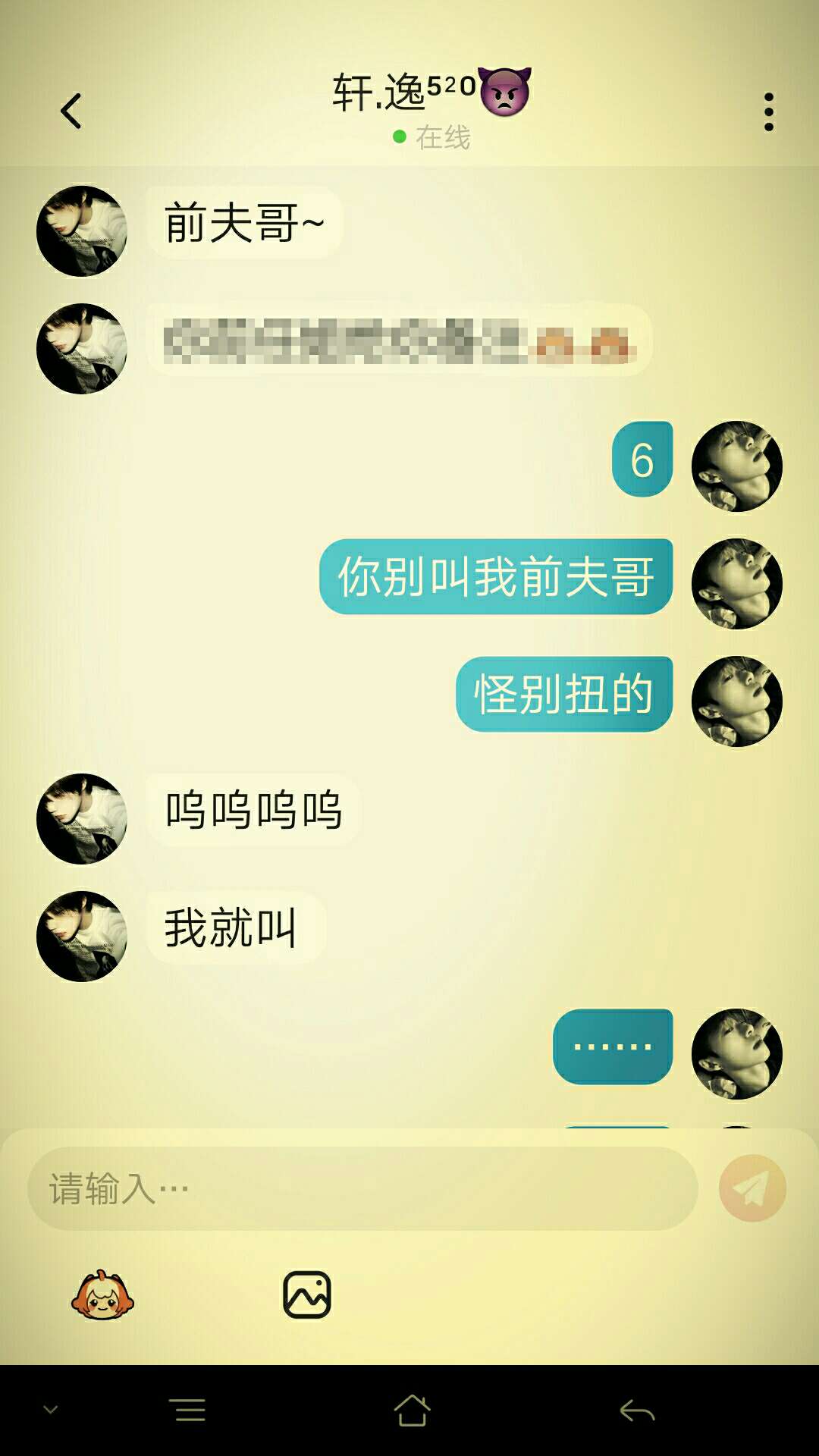The height and width of the screenshot is (1456, 819).
Task: Send the message with the paper plane
Action: [752, 1188]
